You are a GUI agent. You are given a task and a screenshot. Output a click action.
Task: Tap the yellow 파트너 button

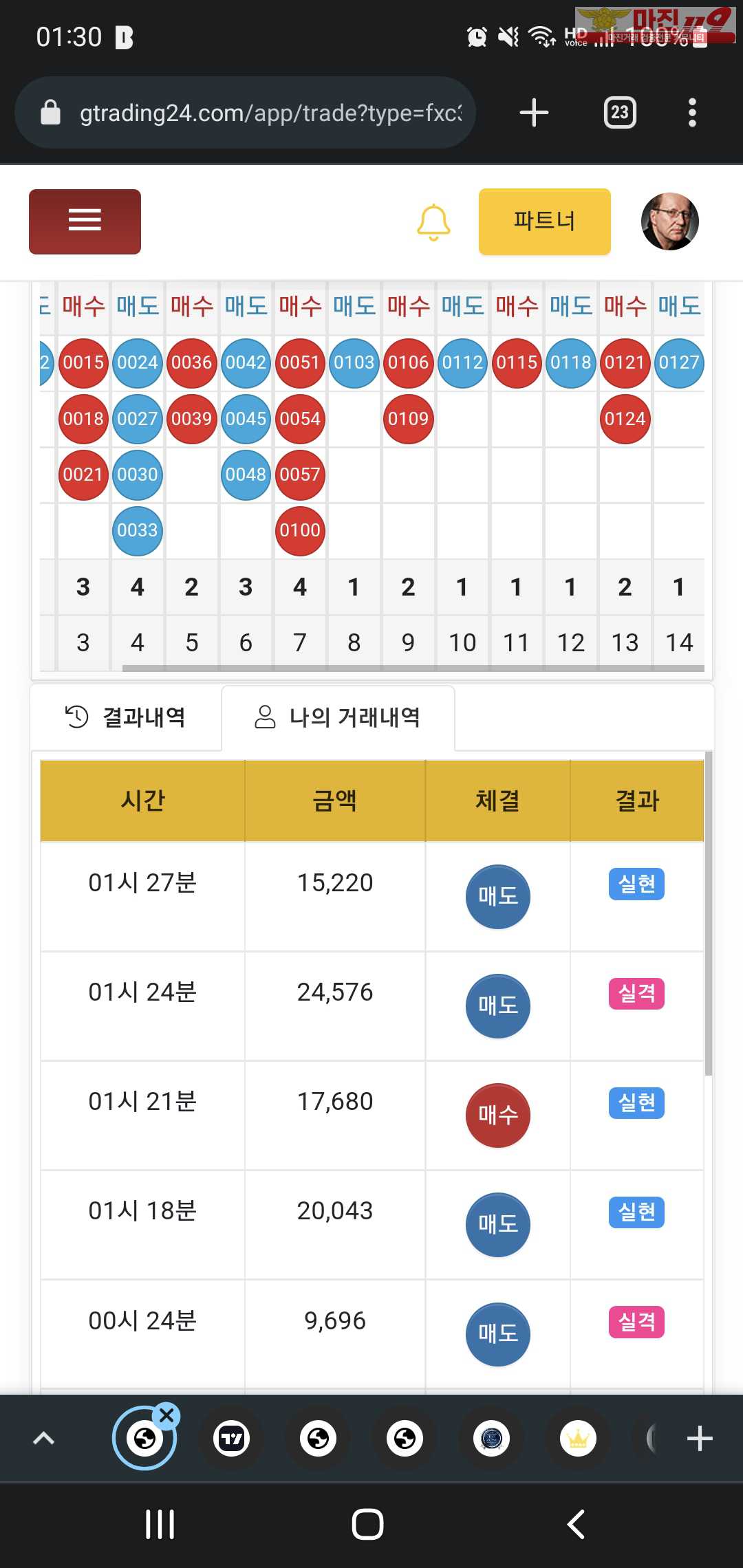544,221
